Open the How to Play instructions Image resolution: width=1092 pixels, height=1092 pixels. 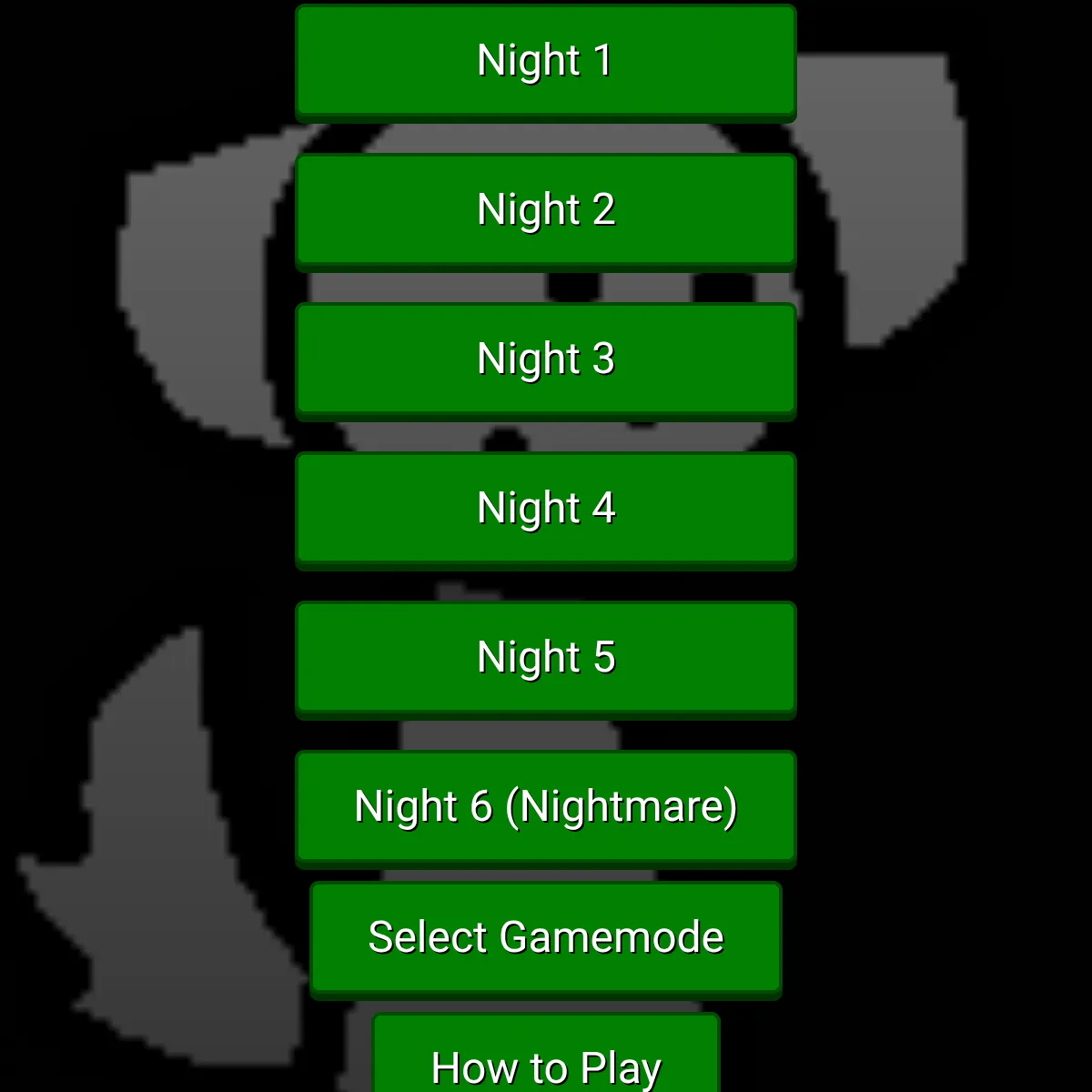546,1054
